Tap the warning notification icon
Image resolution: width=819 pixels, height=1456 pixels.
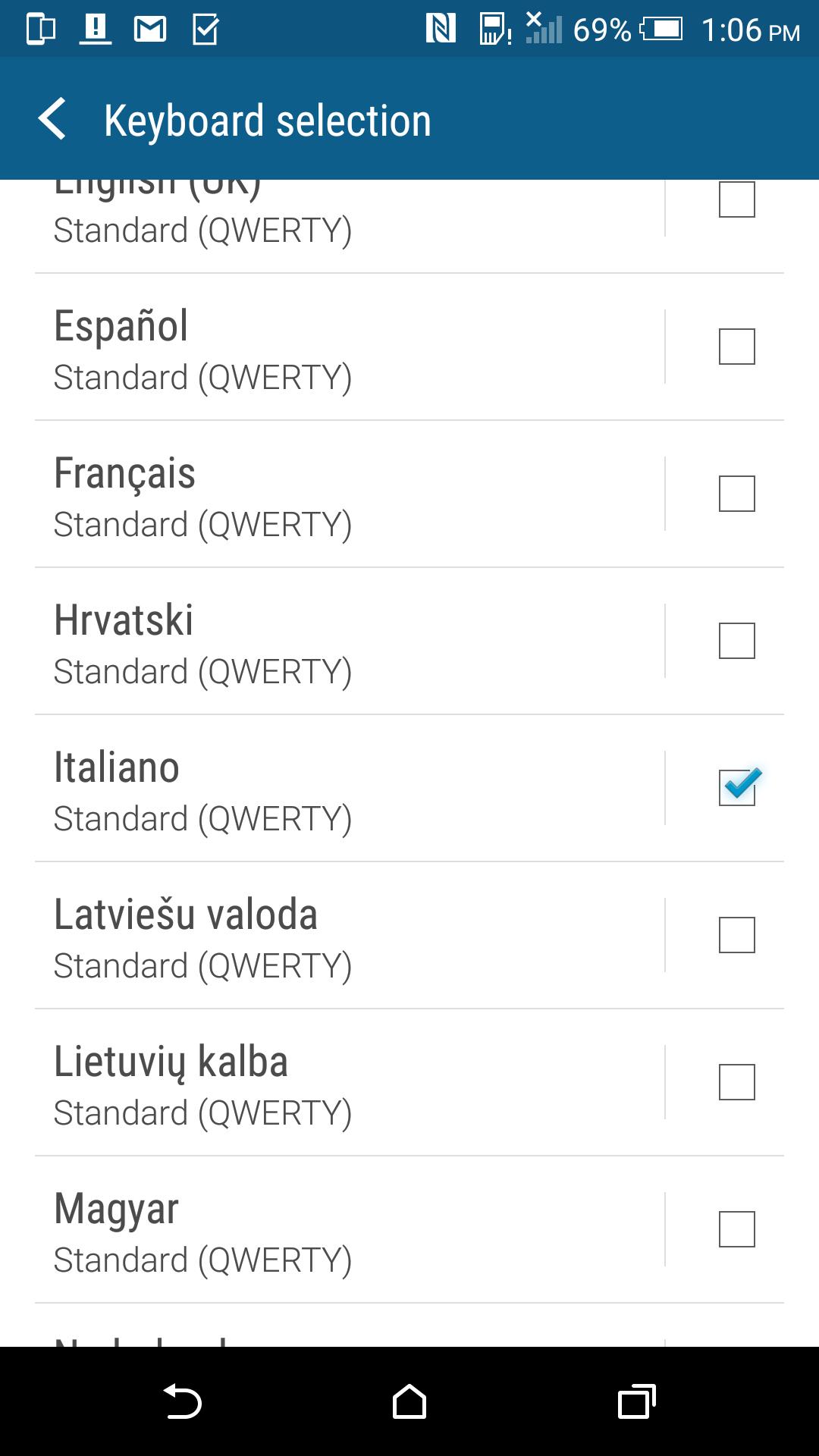coord(94,29)
